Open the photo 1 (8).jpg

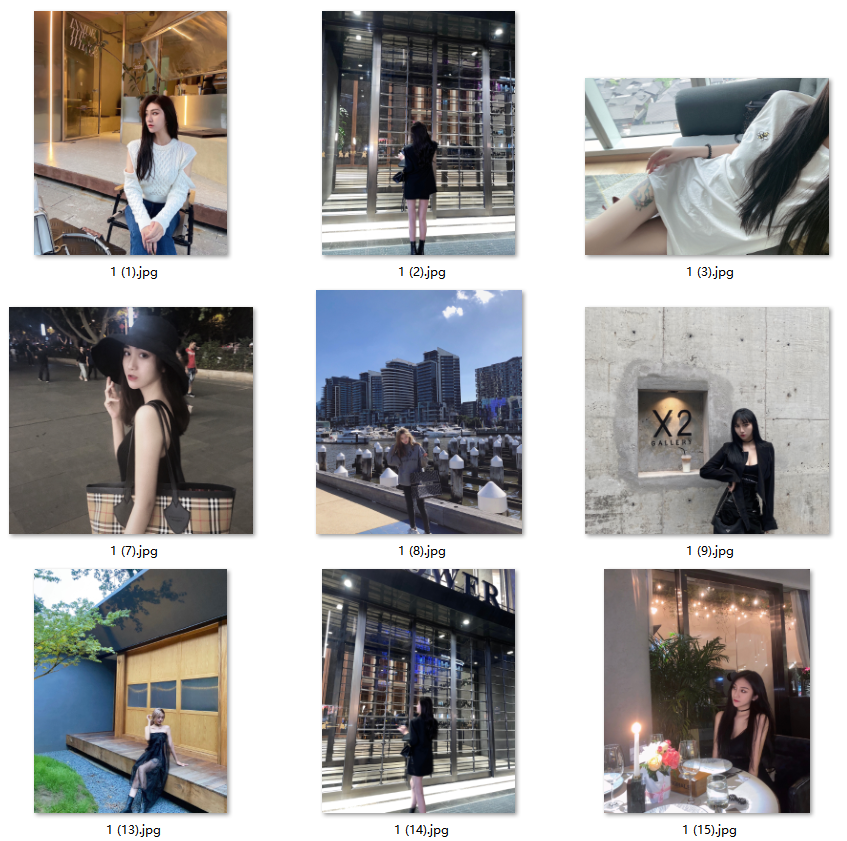click(x=419, y=412)
